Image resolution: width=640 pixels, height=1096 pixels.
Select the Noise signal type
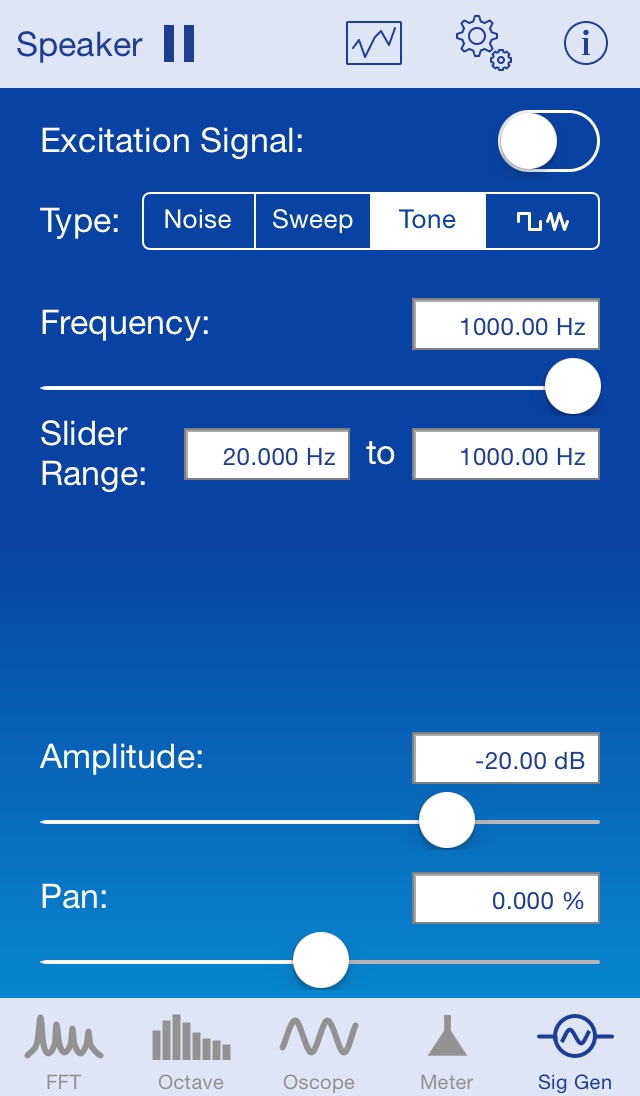[198, 220]
